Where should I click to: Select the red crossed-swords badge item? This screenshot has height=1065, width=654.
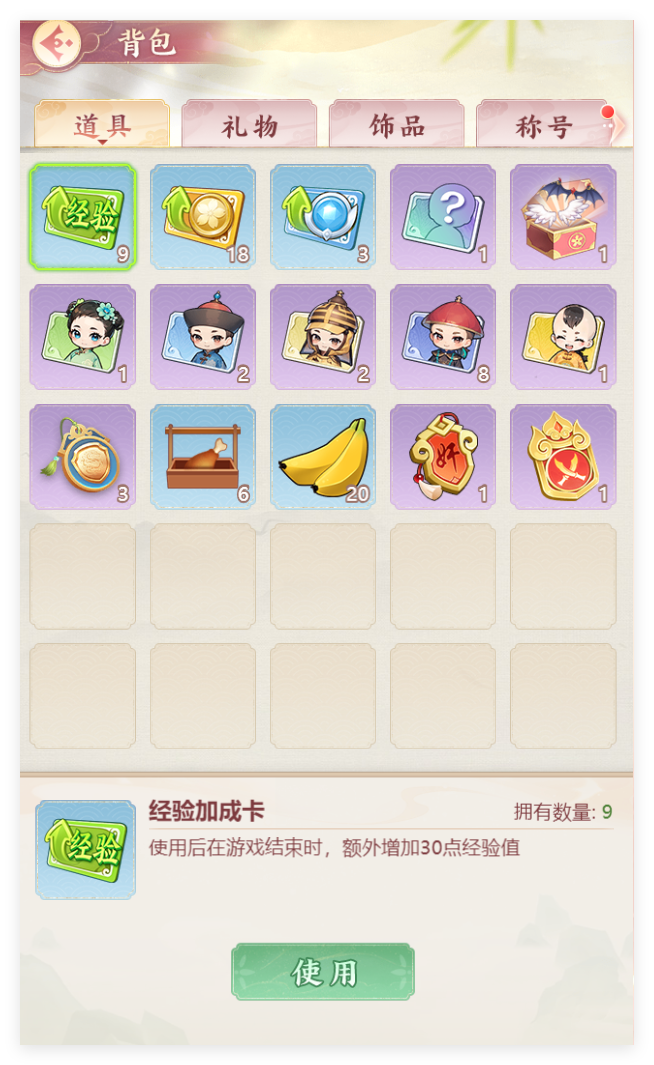coord(563,457)
